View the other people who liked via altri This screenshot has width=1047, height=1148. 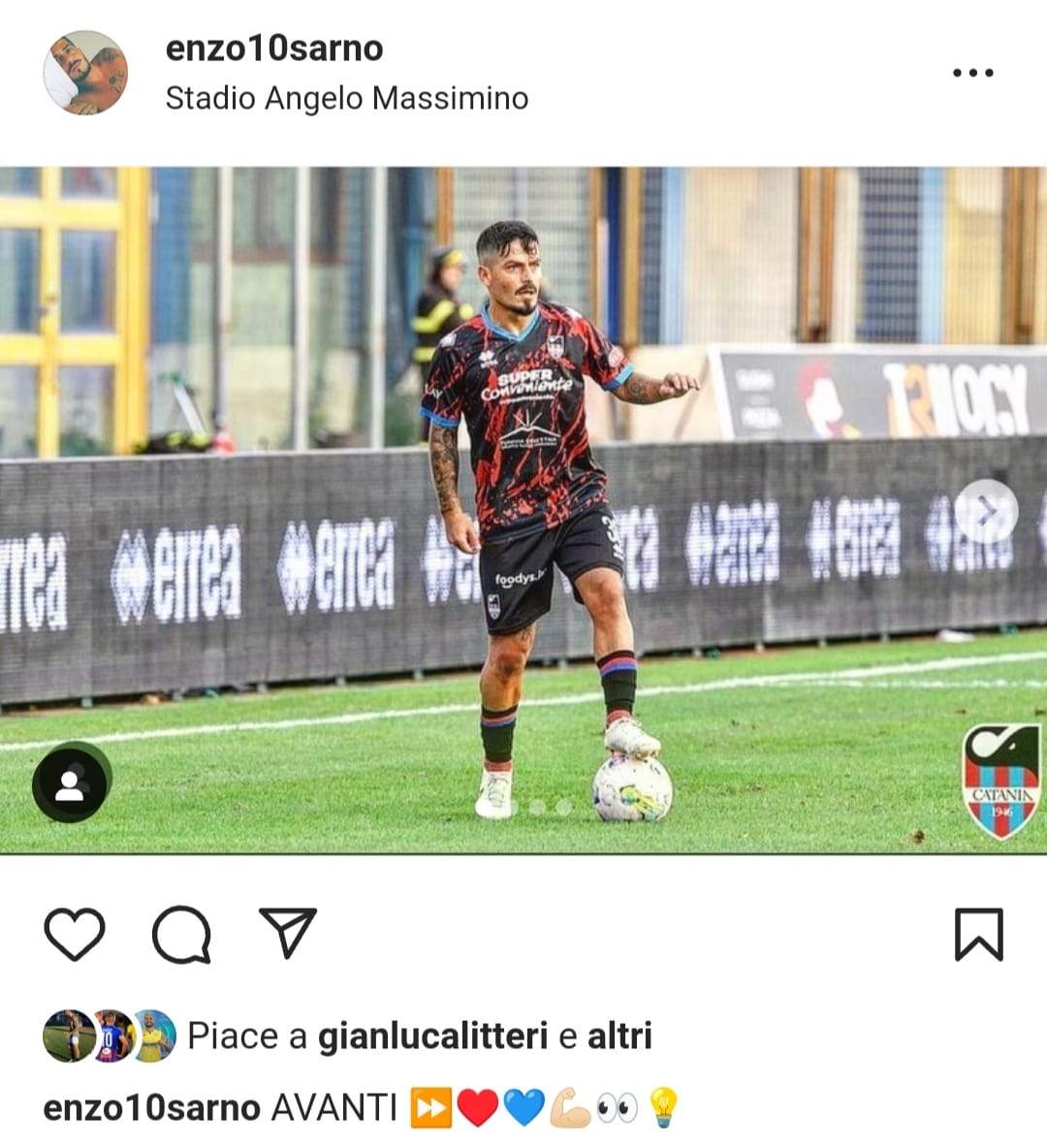(x=619, y=1036)
